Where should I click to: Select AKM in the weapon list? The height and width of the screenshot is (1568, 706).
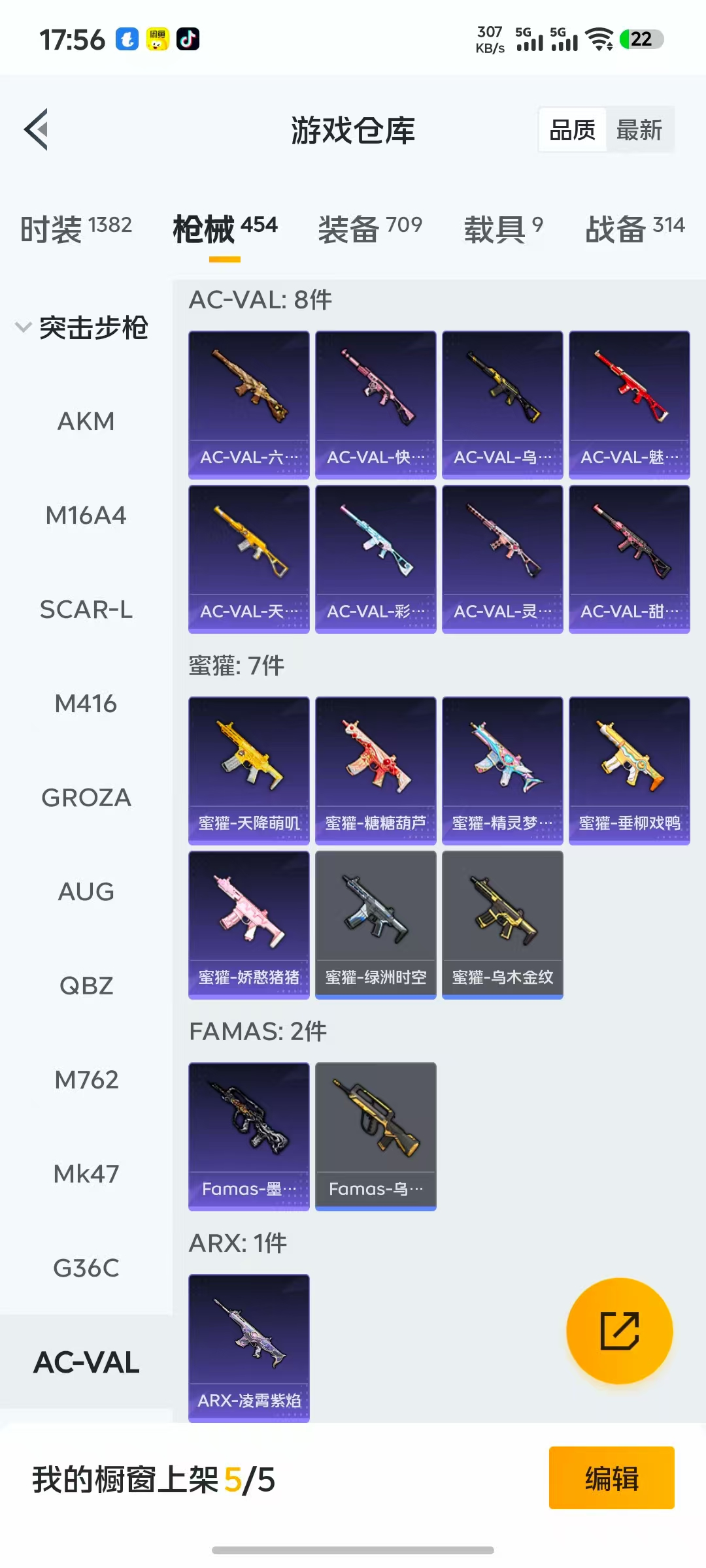click(86, 421)
